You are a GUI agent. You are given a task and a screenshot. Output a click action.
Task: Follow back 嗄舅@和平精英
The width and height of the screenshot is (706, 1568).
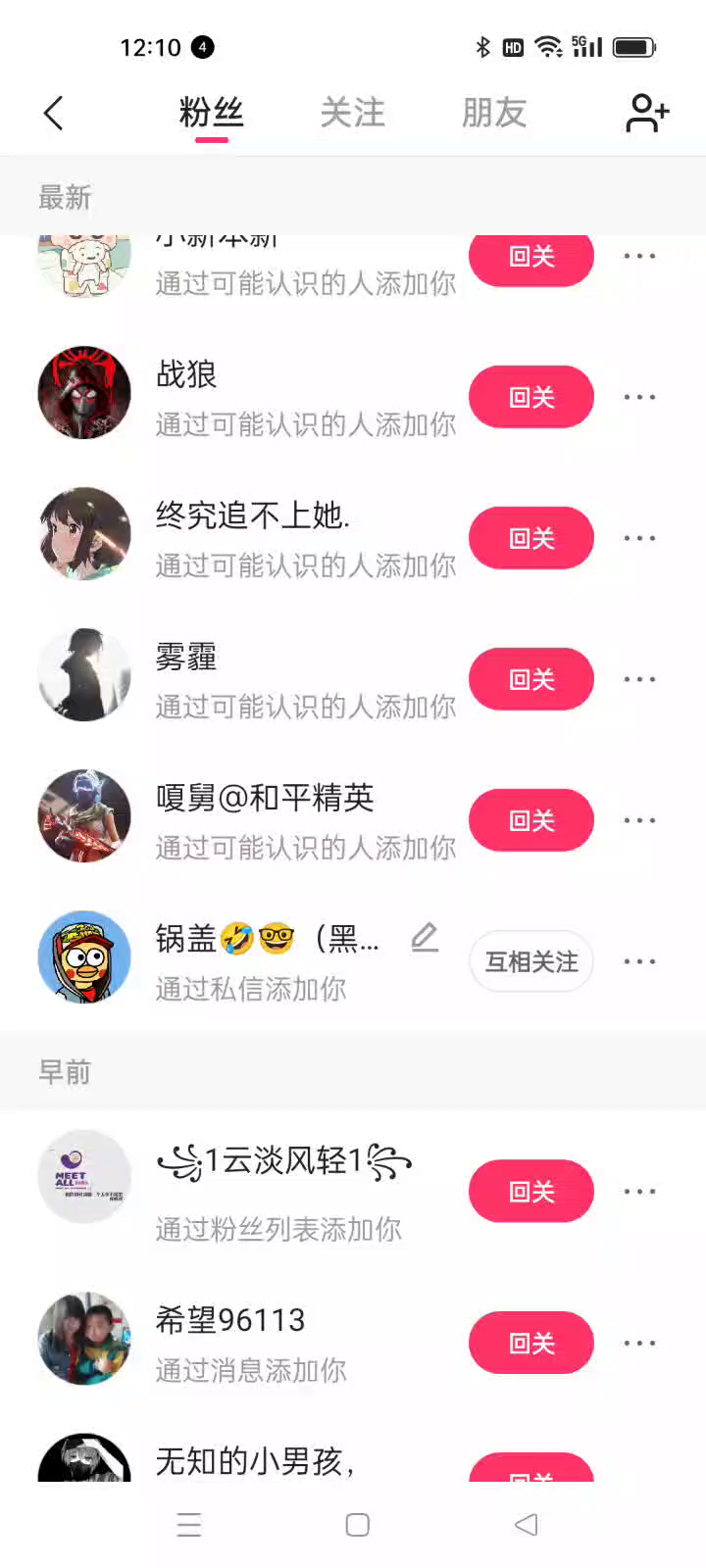point(531,820)
